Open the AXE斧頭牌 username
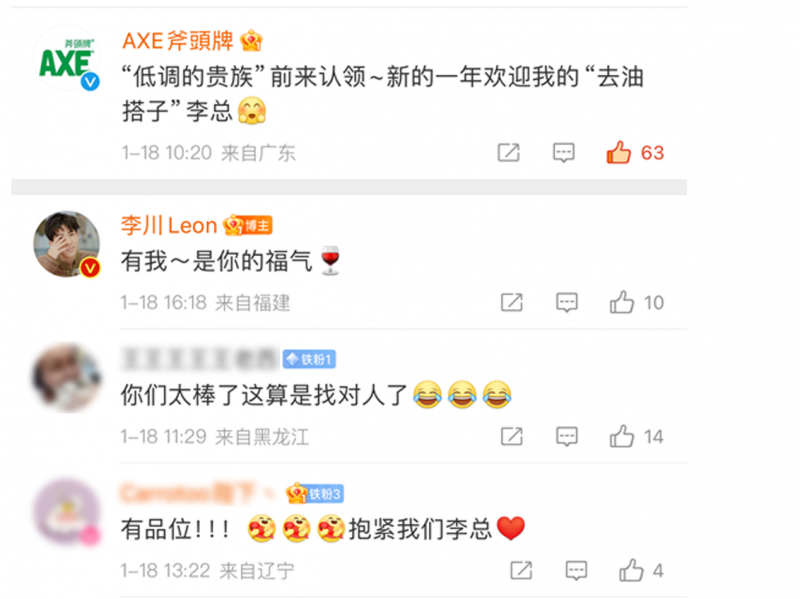This screenshot has height=599, width=800. coord(178,41)
